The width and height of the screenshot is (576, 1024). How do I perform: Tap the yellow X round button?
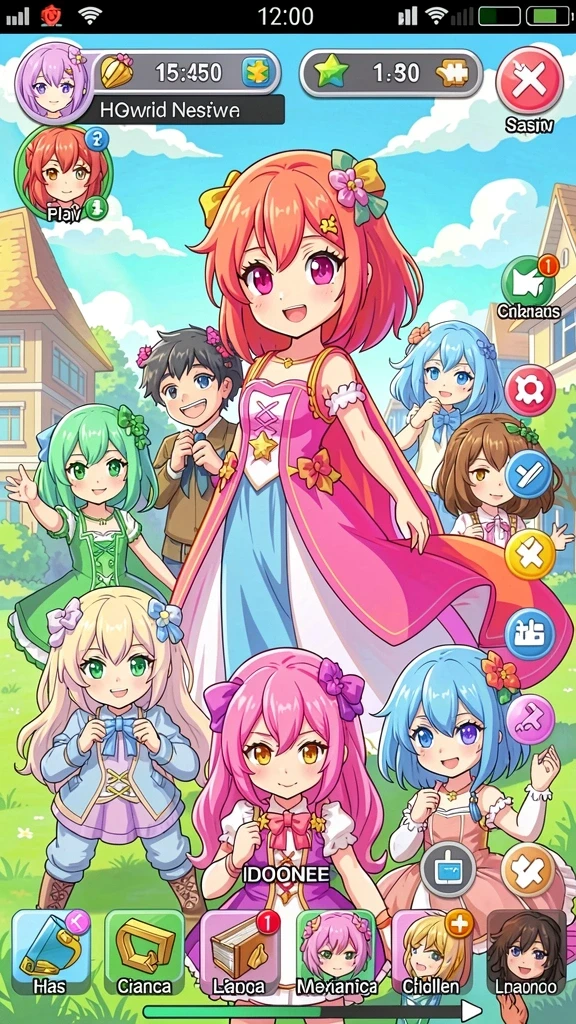click(x=530, y=555)
